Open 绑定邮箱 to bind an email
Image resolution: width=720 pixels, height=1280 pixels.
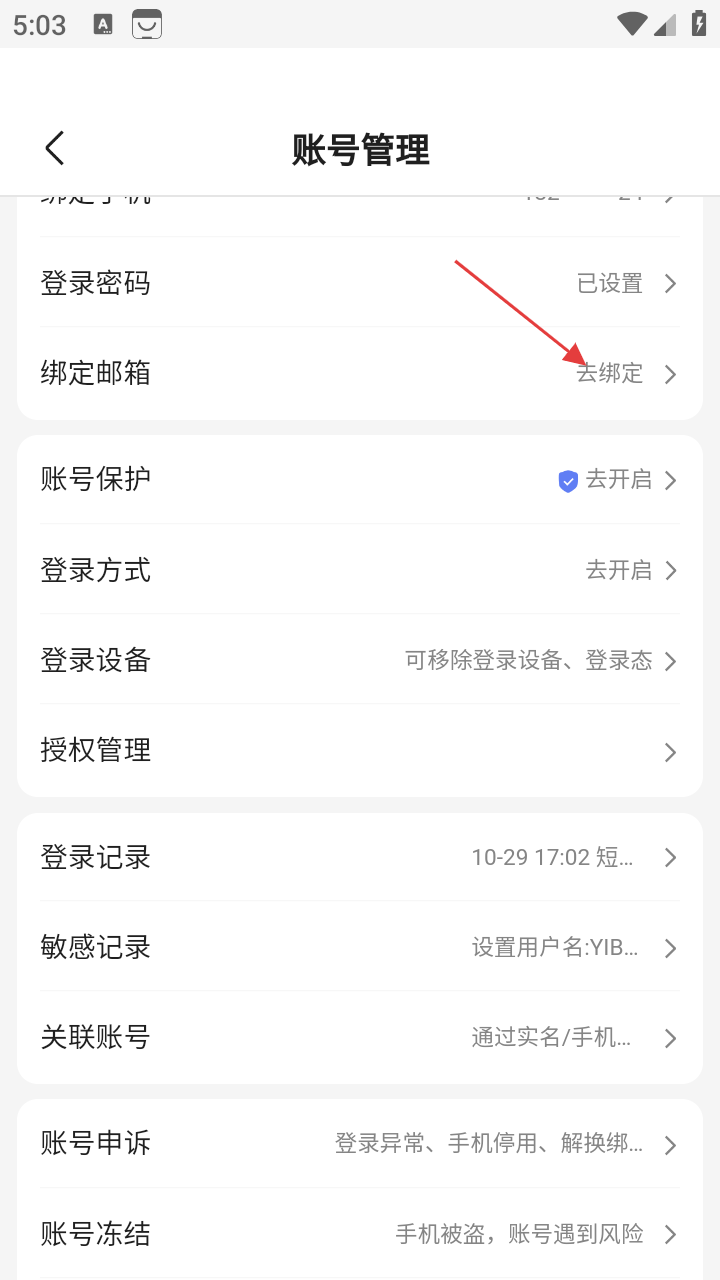coord(360,373)
